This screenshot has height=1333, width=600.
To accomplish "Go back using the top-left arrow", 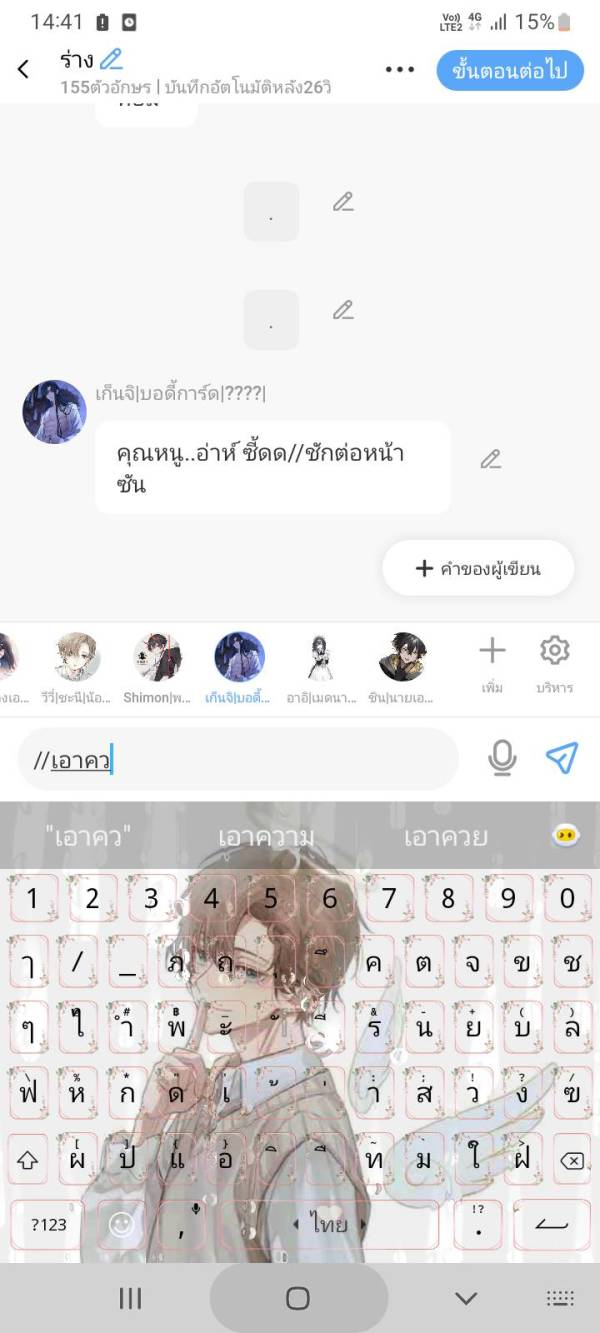I will click(x=24, y=69).
